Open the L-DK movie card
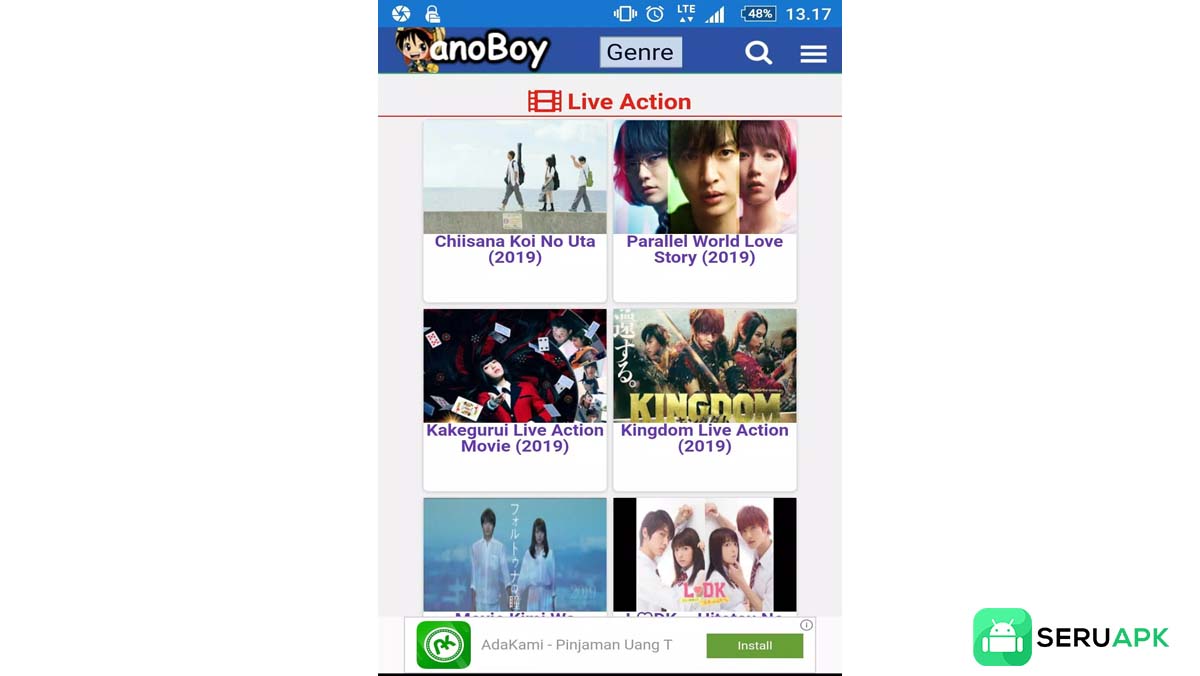This screenshot has width=1200, height=676. point(704,555)
